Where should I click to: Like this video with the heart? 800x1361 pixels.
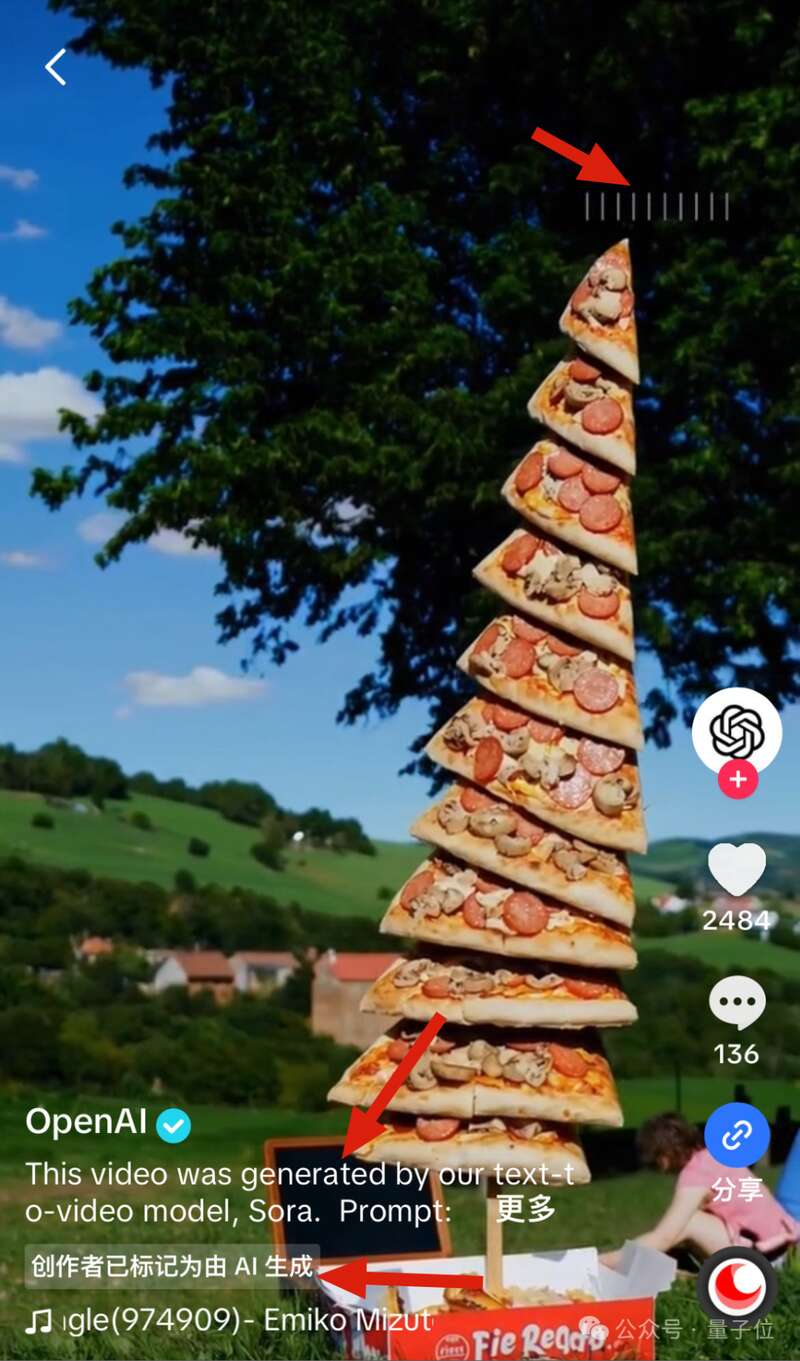click(x=737, y=868)
